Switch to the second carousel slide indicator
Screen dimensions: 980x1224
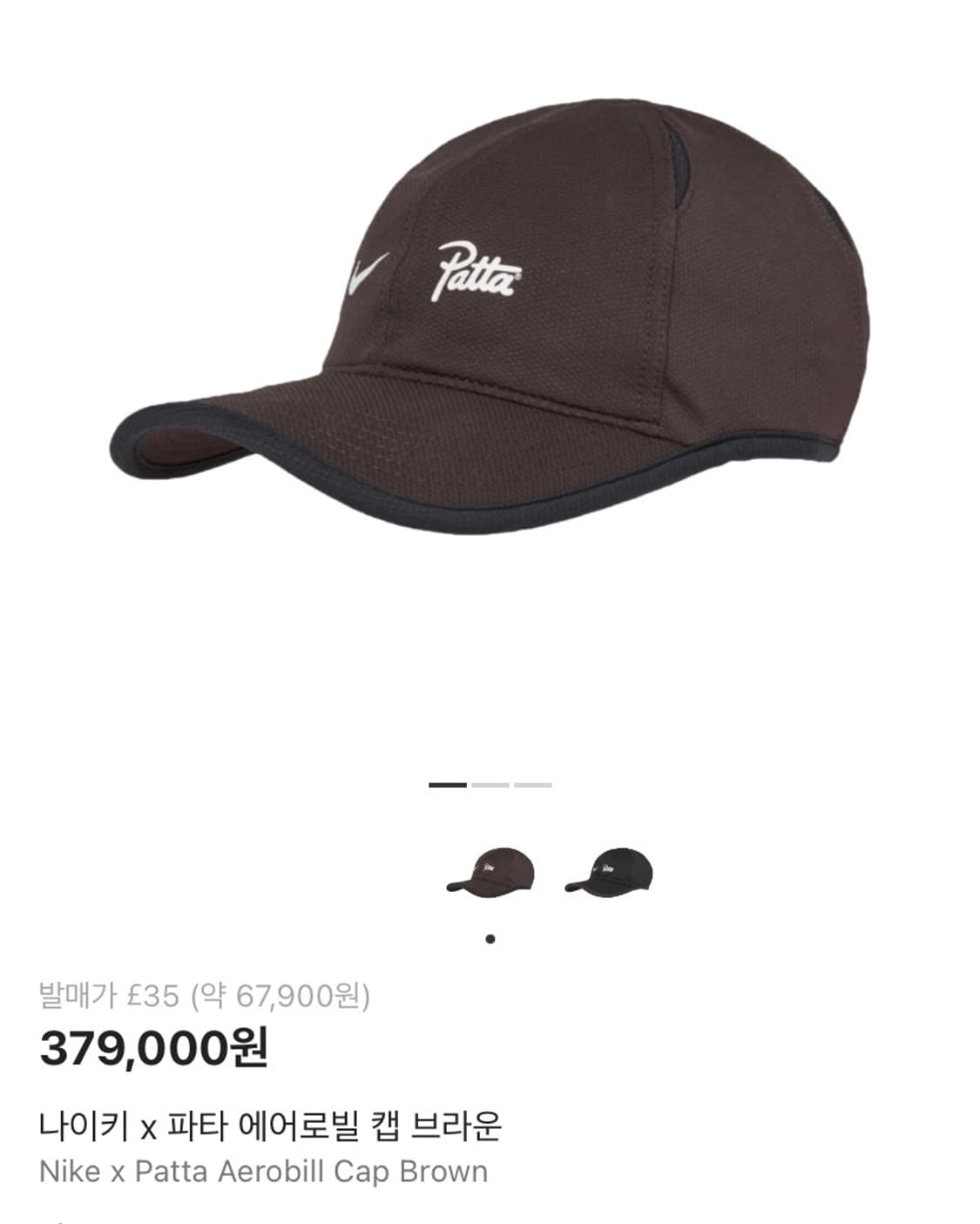click(490, 785)
